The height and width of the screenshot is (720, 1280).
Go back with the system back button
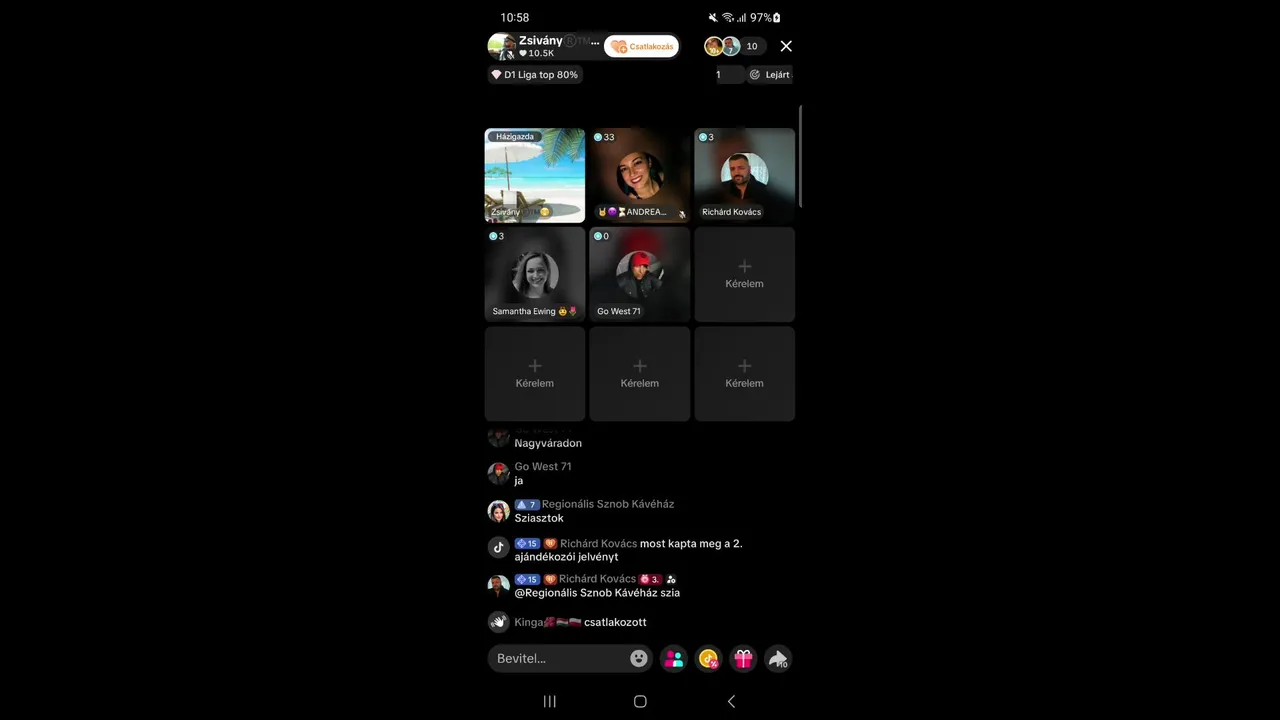[x=731, y=701]
